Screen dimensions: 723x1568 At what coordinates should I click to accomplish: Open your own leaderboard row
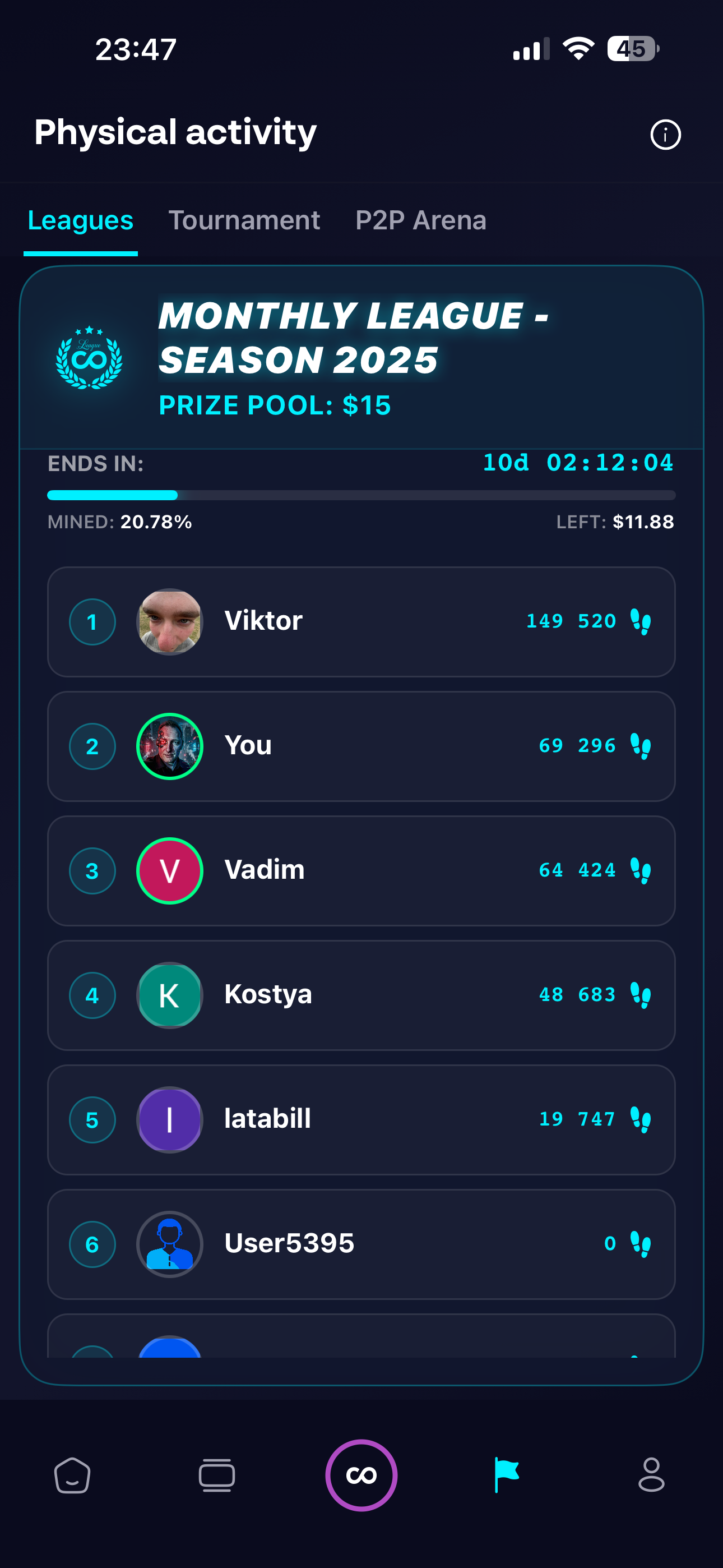pyautogui.click(x=361, y=746)
